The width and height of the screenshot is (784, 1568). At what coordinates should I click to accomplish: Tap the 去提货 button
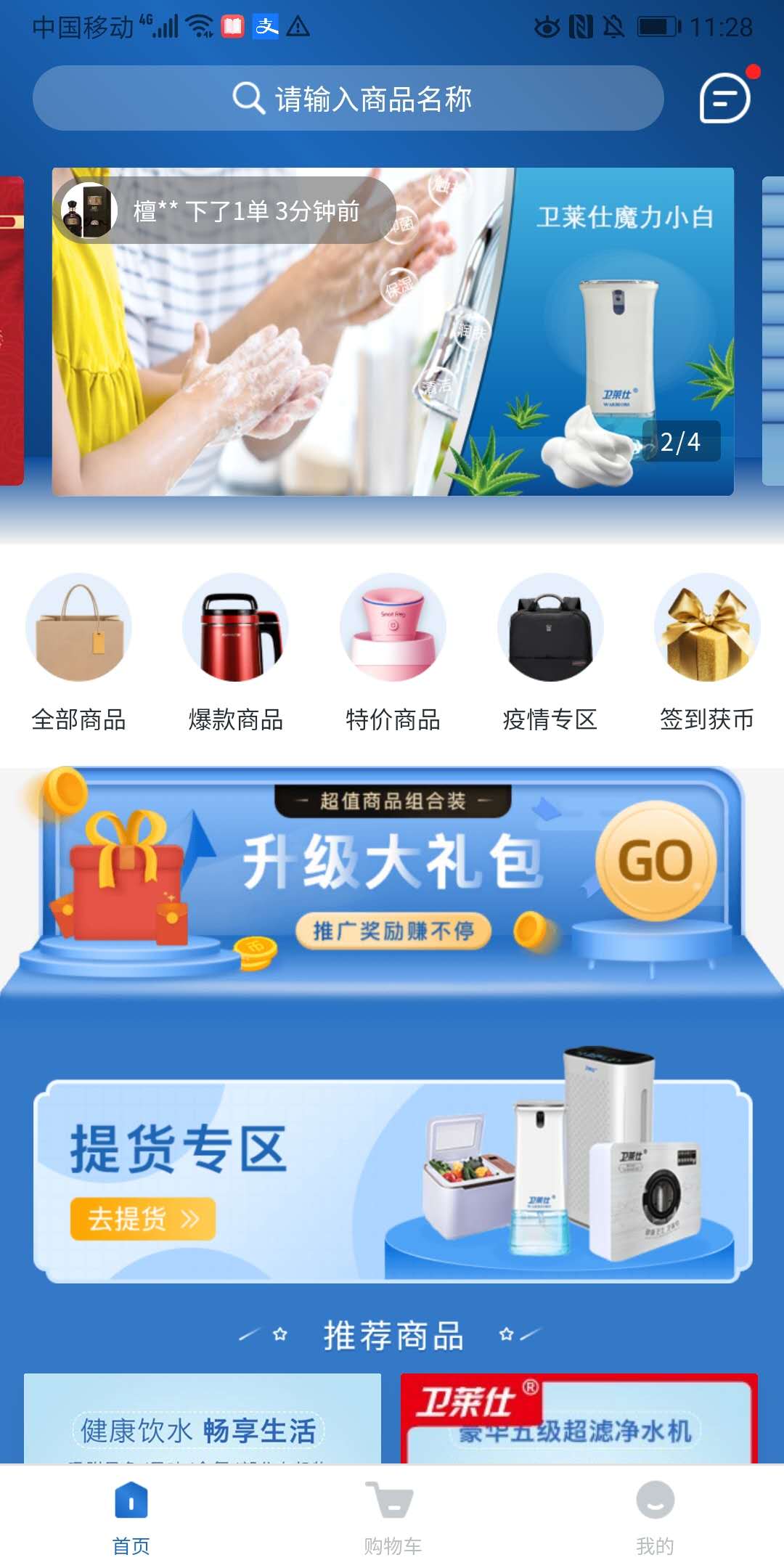click(143, 1218)
